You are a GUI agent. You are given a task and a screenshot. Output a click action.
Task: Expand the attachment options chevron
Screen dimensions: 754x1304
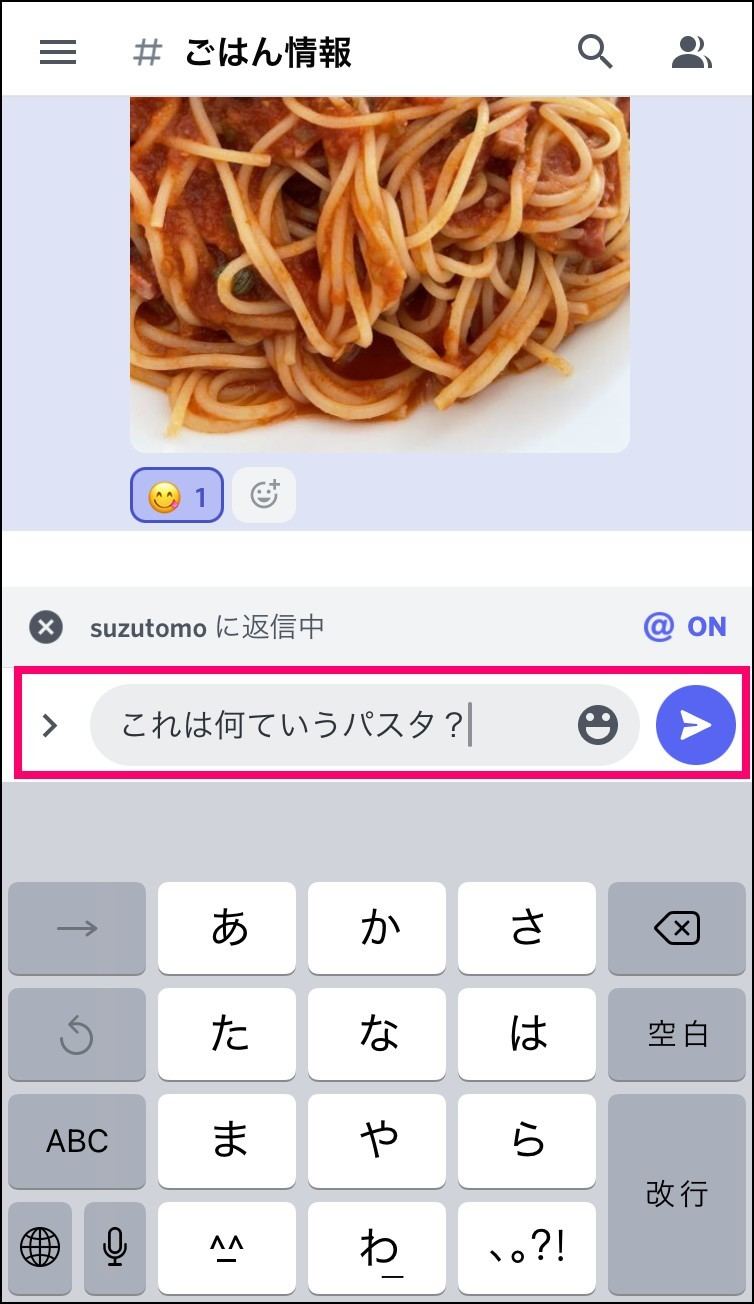click(x=50, y=725)
